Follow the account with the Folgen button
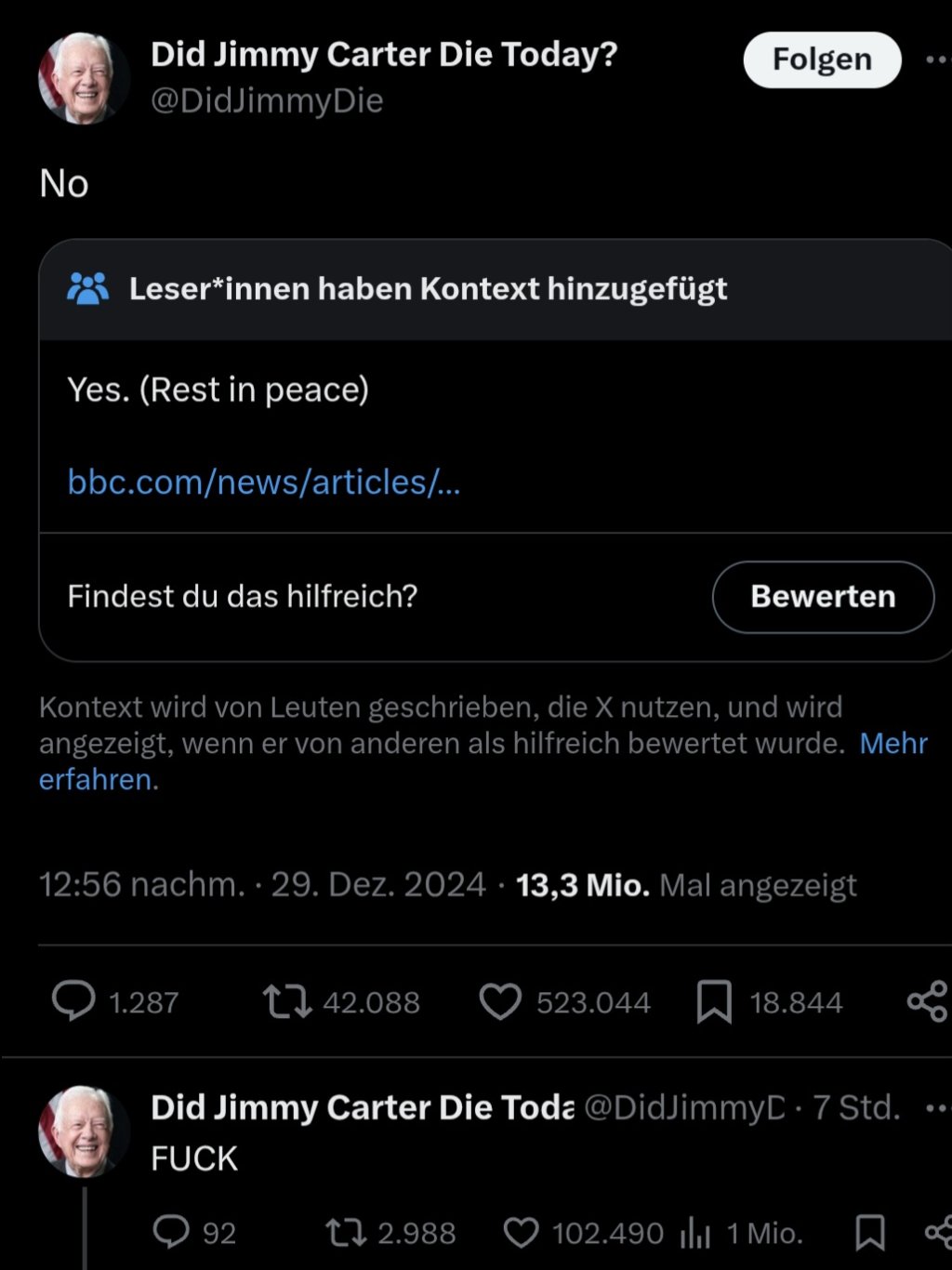 coord(822,60)
